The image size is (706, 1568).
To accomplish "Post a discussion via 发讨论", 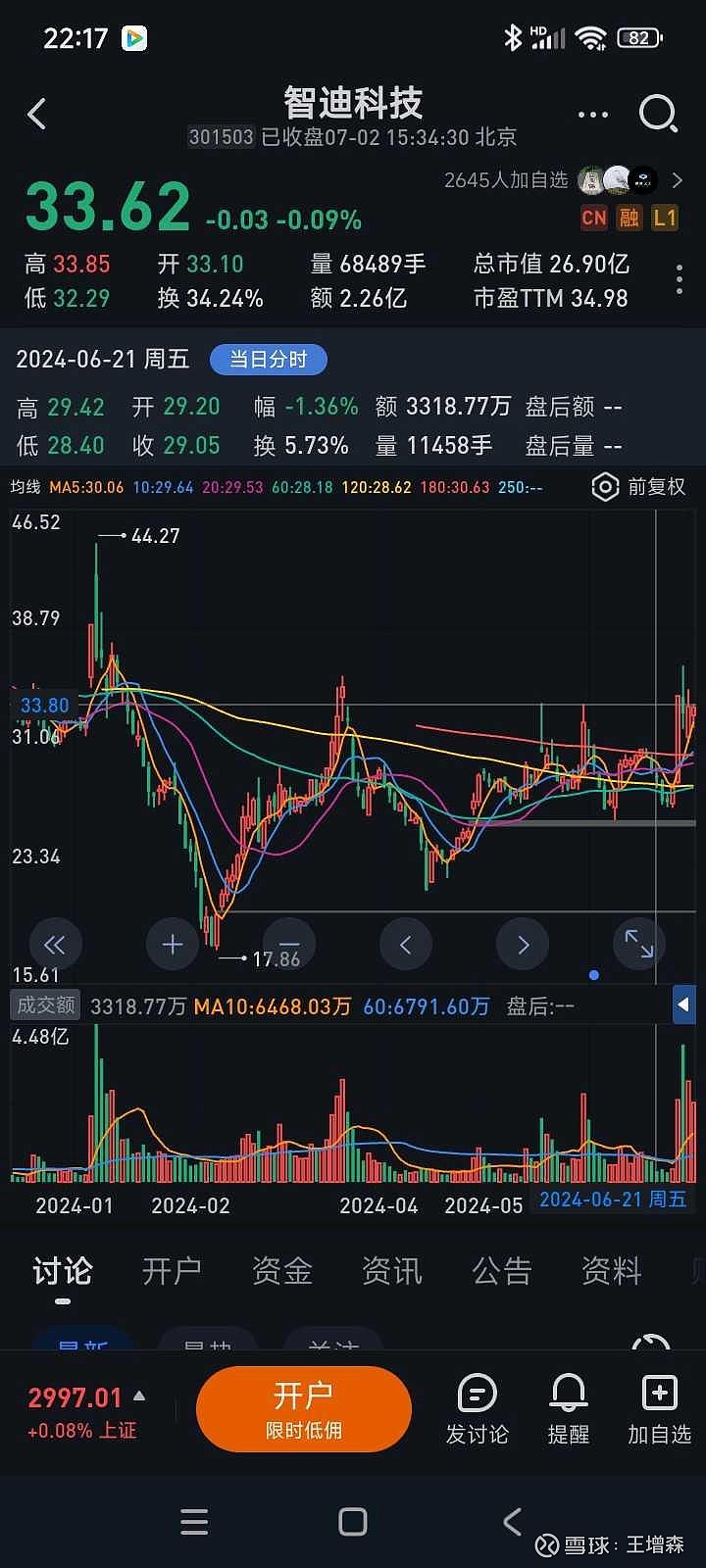I will [478, 1409].
